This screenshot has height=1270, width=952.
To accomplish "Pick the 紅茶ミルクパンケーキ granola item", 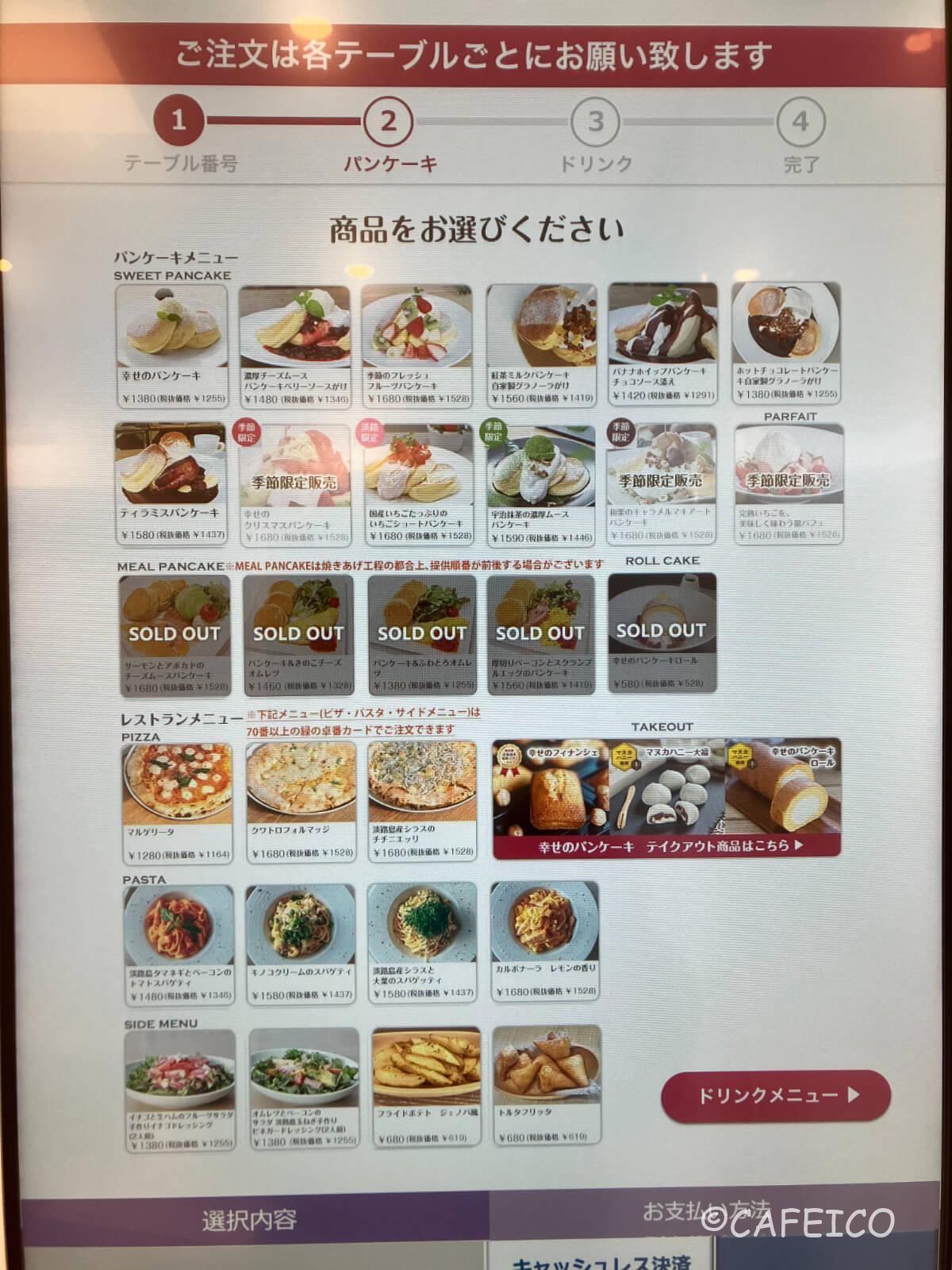I will click(541, 344).
